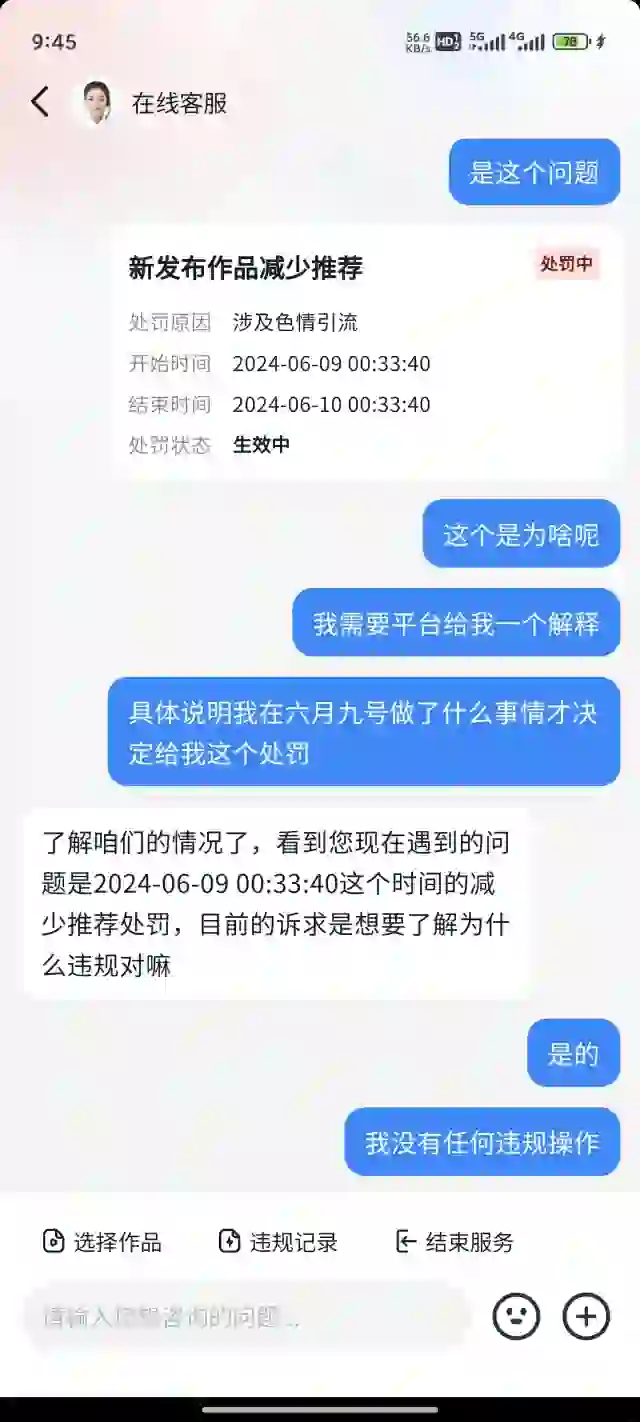
Task: Open the 新发布作品减少推荐 penalty card
Action: (366, 353)
